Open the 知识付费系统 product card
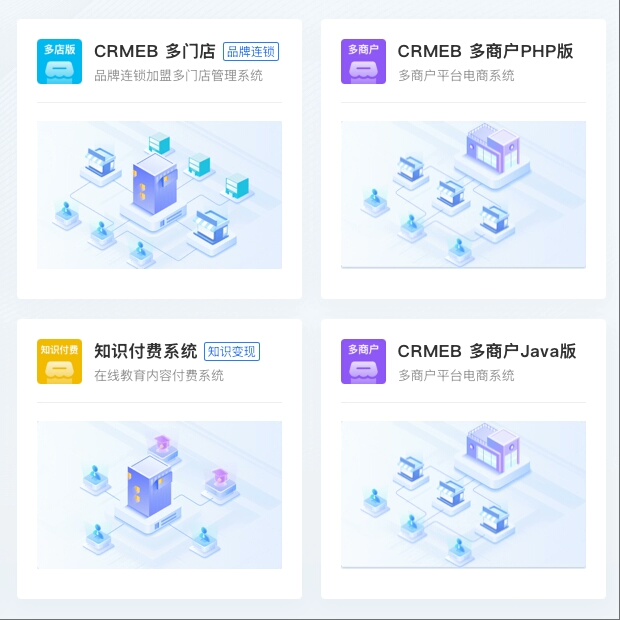This screenshot has height=620, width=620. point(159,460)
